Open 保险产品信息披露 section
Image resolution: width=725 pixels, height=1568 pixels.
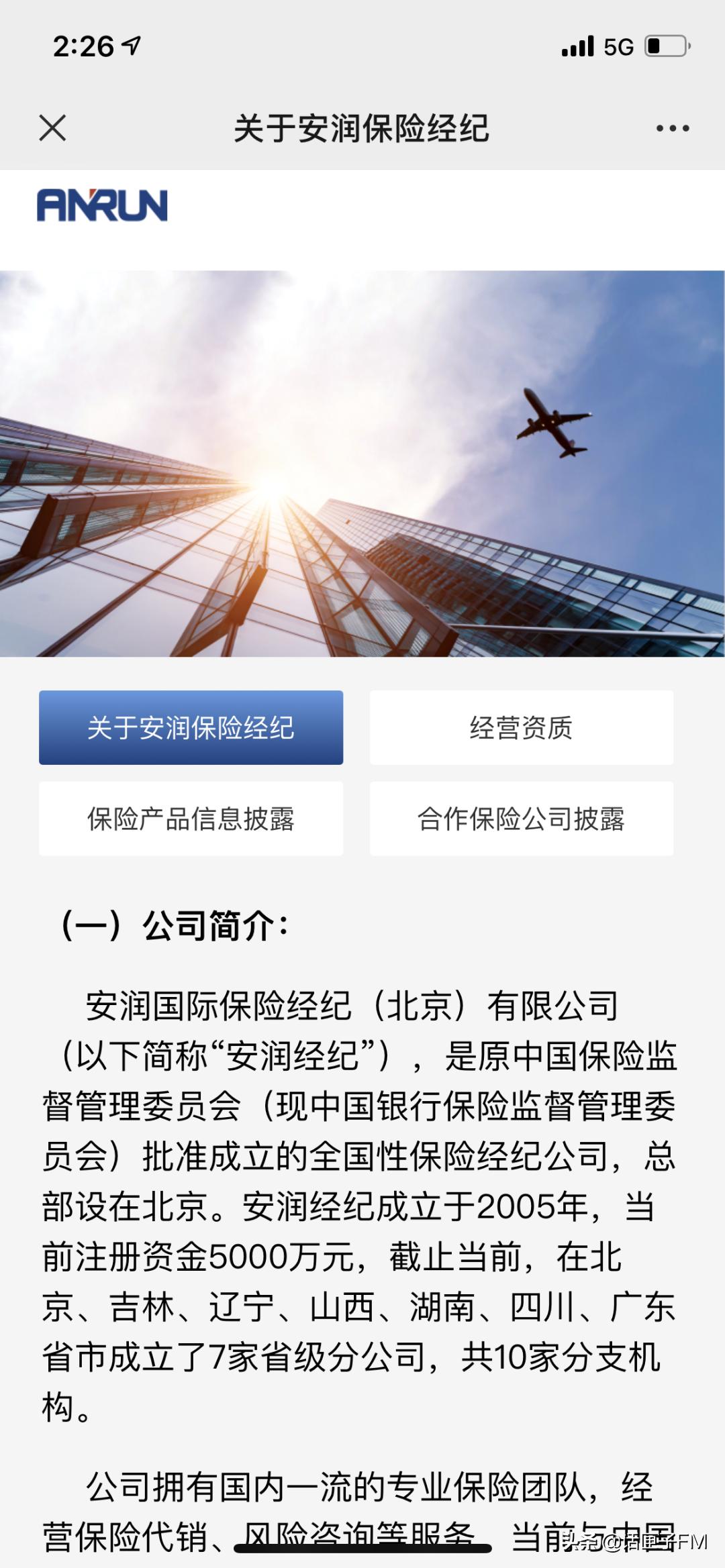click(x=191, y=819)
